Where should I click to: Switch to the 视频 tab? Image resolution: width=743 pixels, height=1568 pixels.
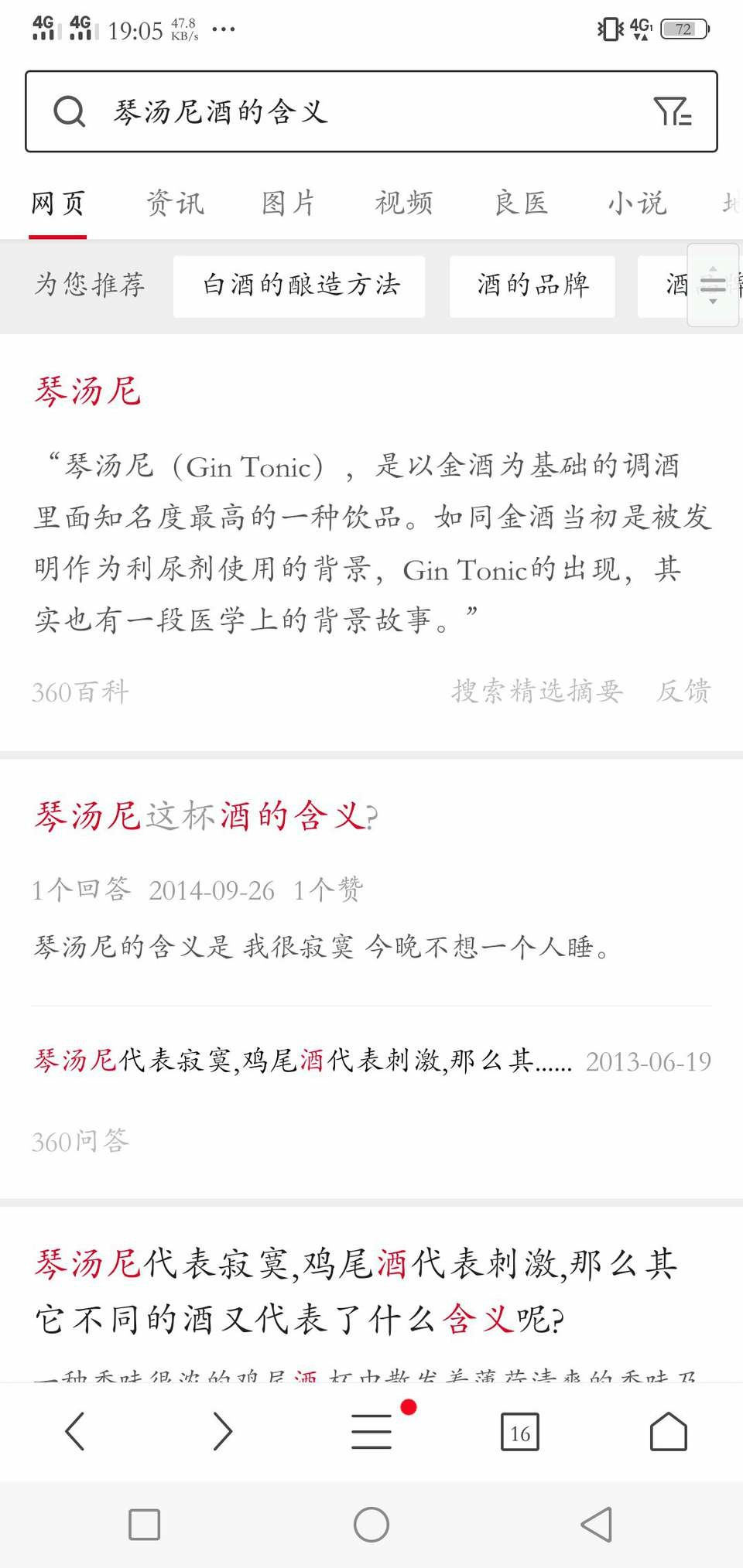point(404,203)
